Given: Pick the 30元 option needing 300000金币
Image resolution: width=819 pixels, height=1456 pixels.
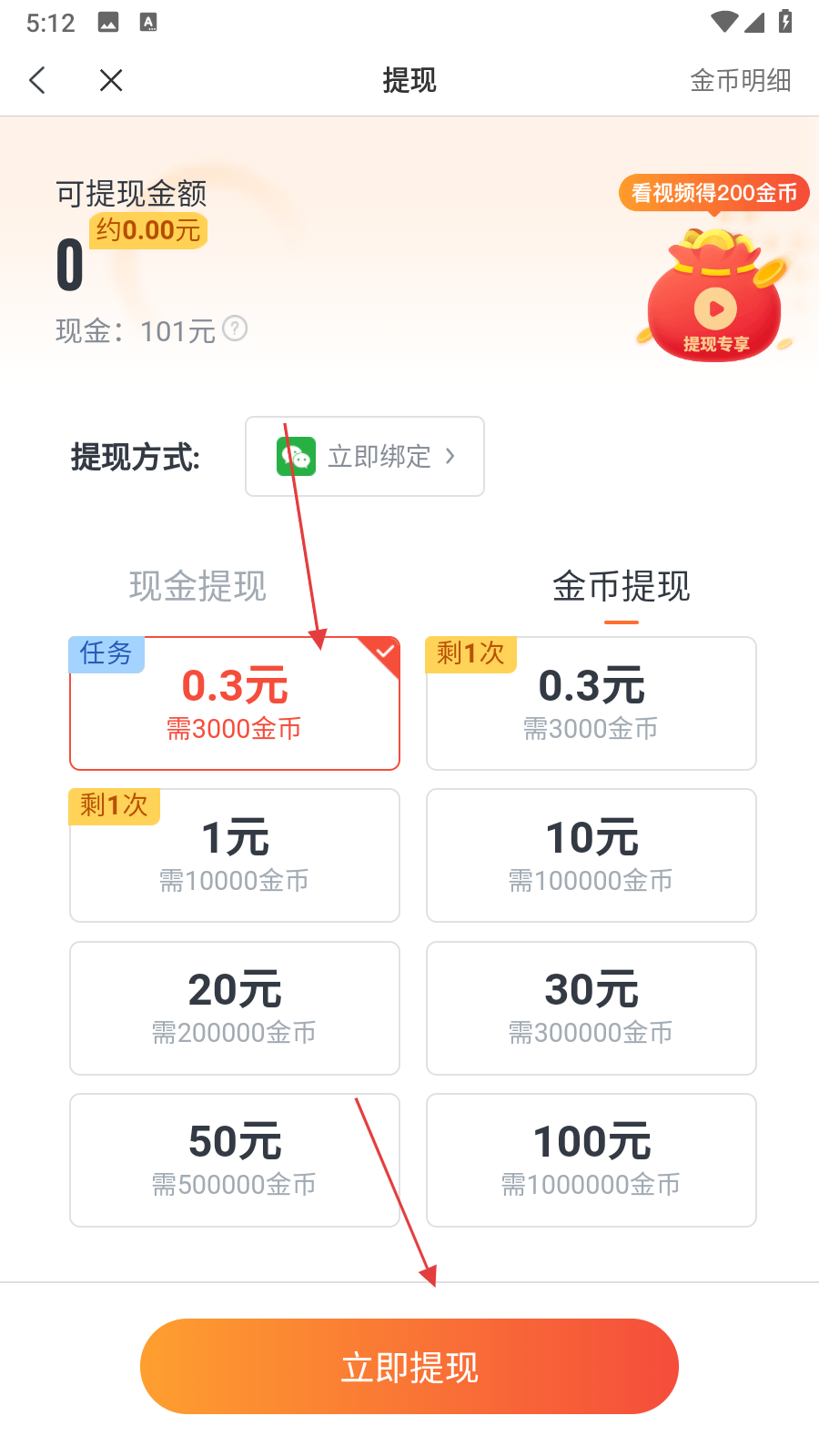Looking at the screenshot, I should coord(591,1008).
